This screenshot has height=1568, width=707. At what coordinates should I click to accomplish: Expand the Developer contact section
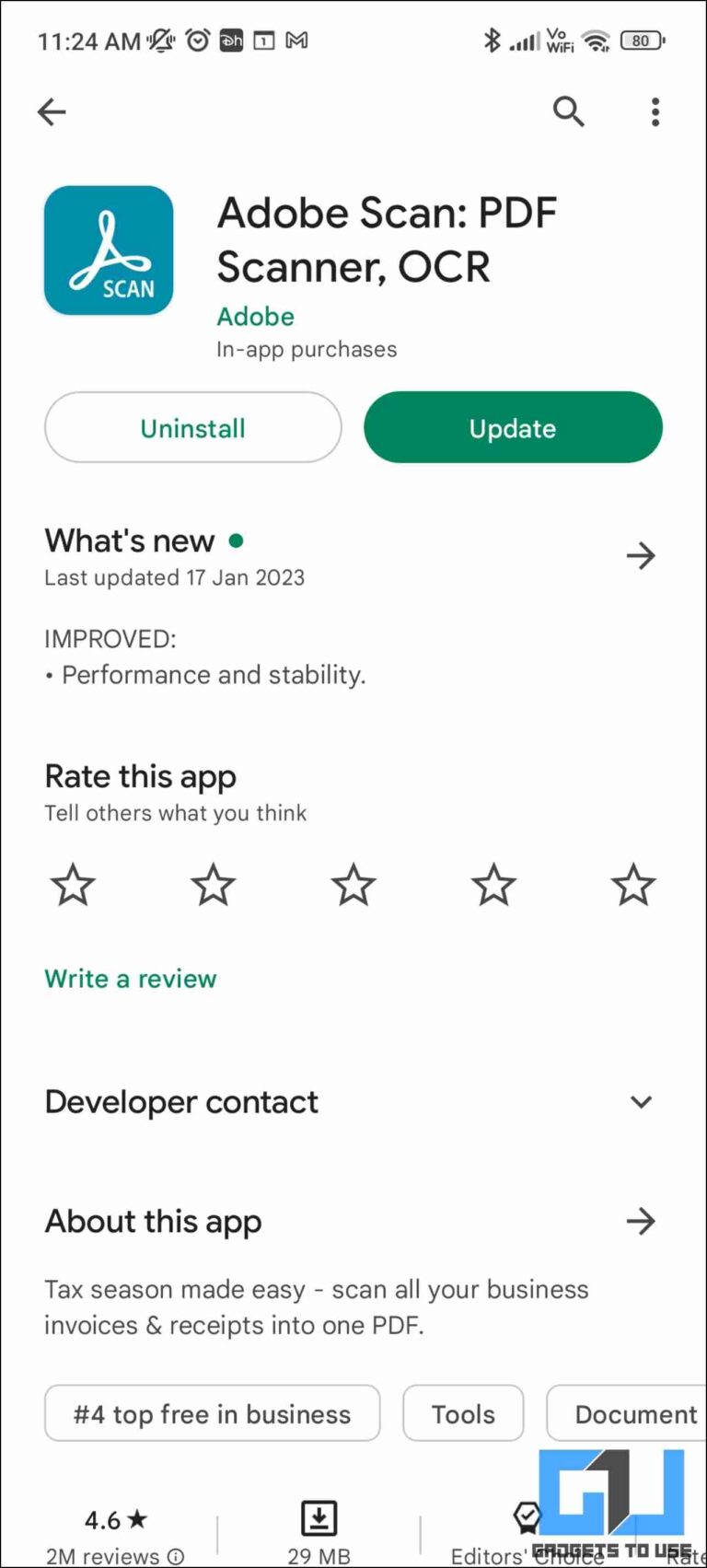[641, 1102]
